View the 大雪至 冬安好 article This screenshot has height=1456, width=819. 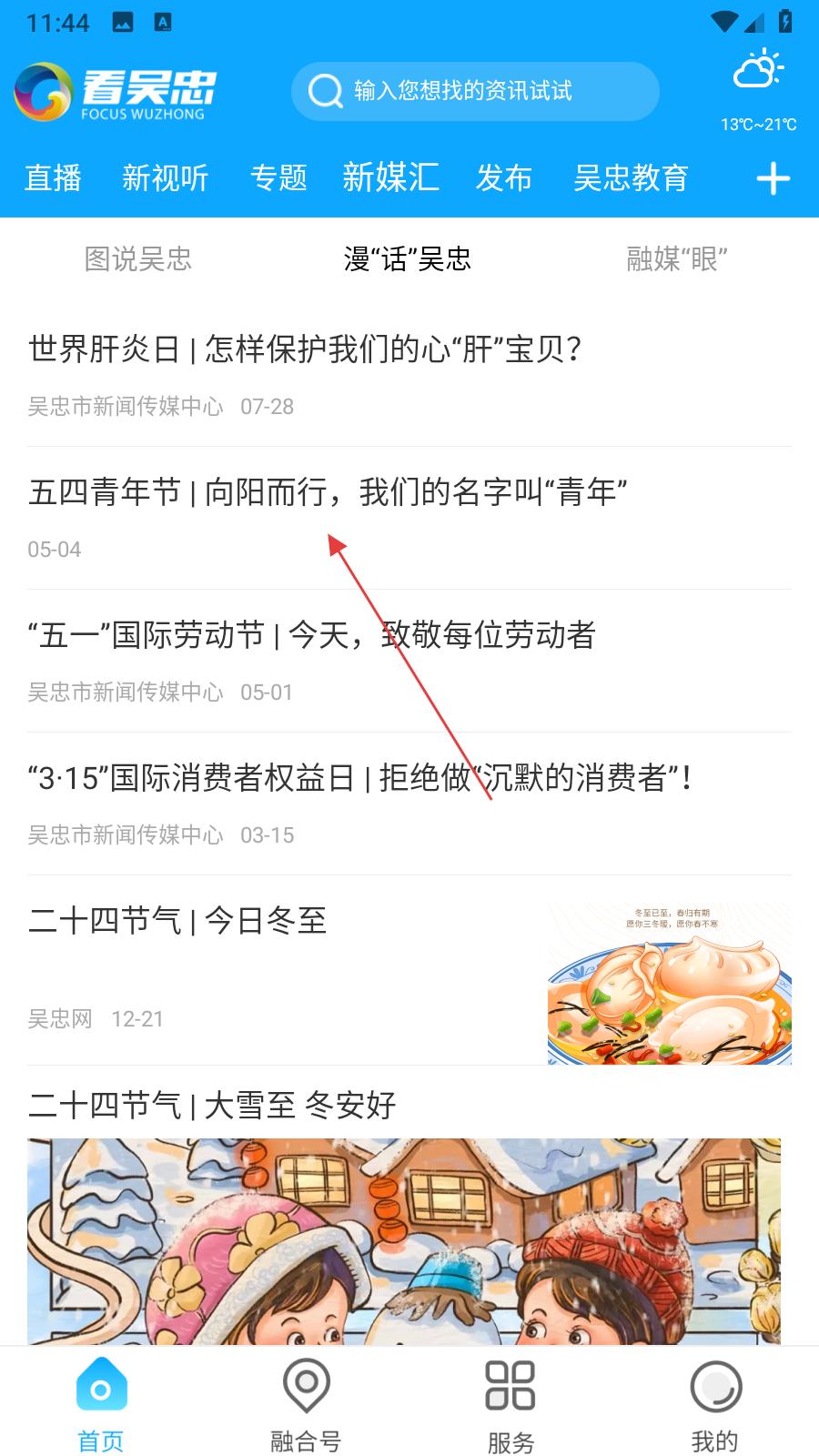212,1106
